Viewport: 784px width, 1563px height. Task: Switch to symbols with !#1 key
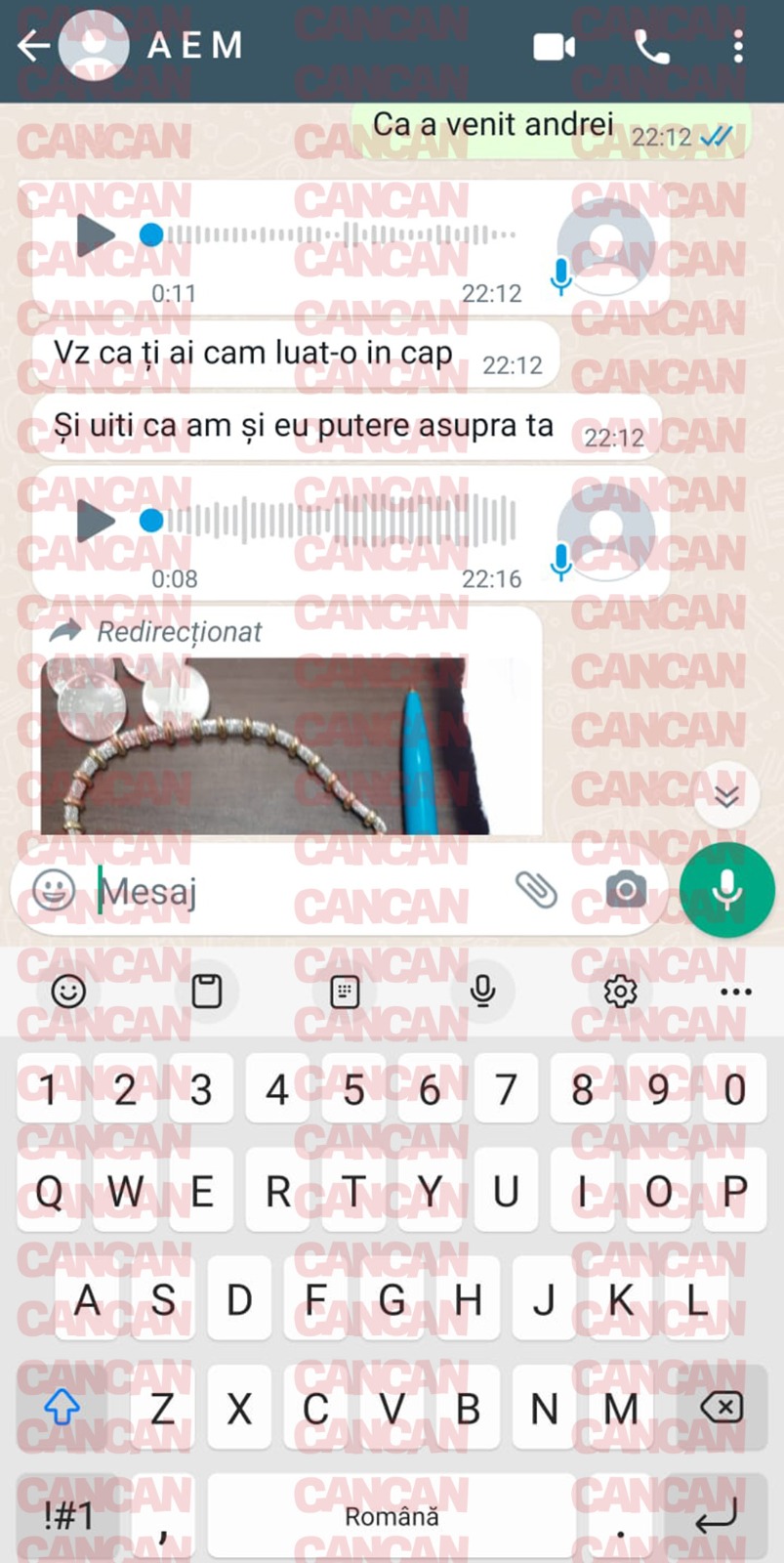click(x=68, y=1516)
